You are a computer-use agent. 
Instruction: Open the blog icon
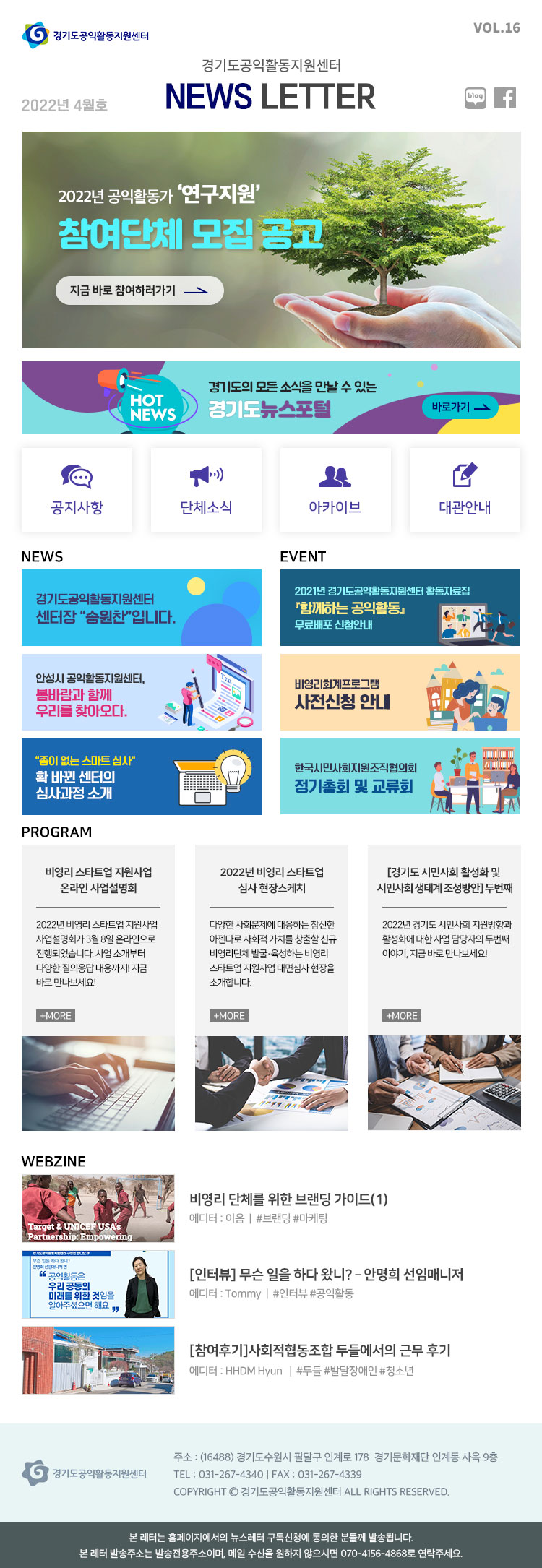[476, 98]
